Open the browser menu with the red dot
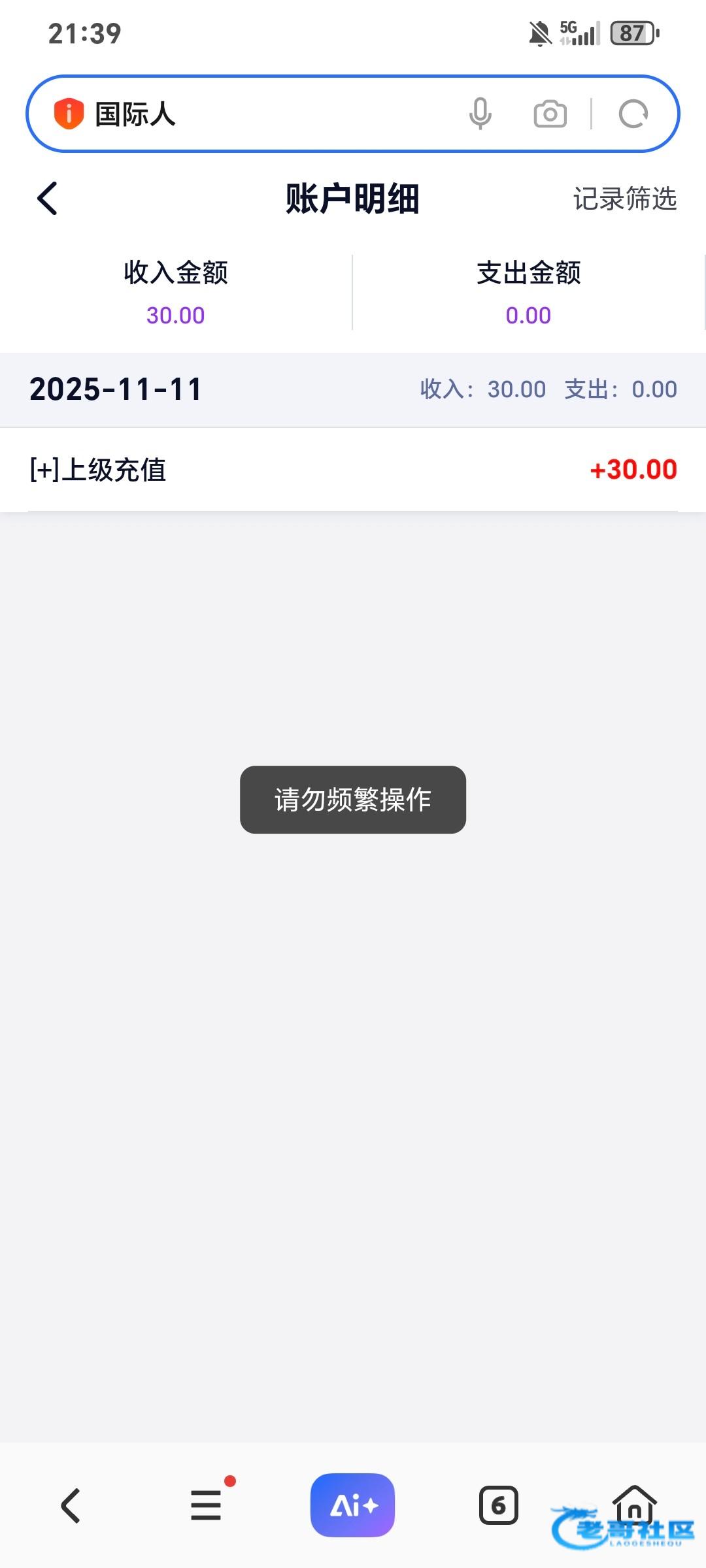 [207, 1505]
